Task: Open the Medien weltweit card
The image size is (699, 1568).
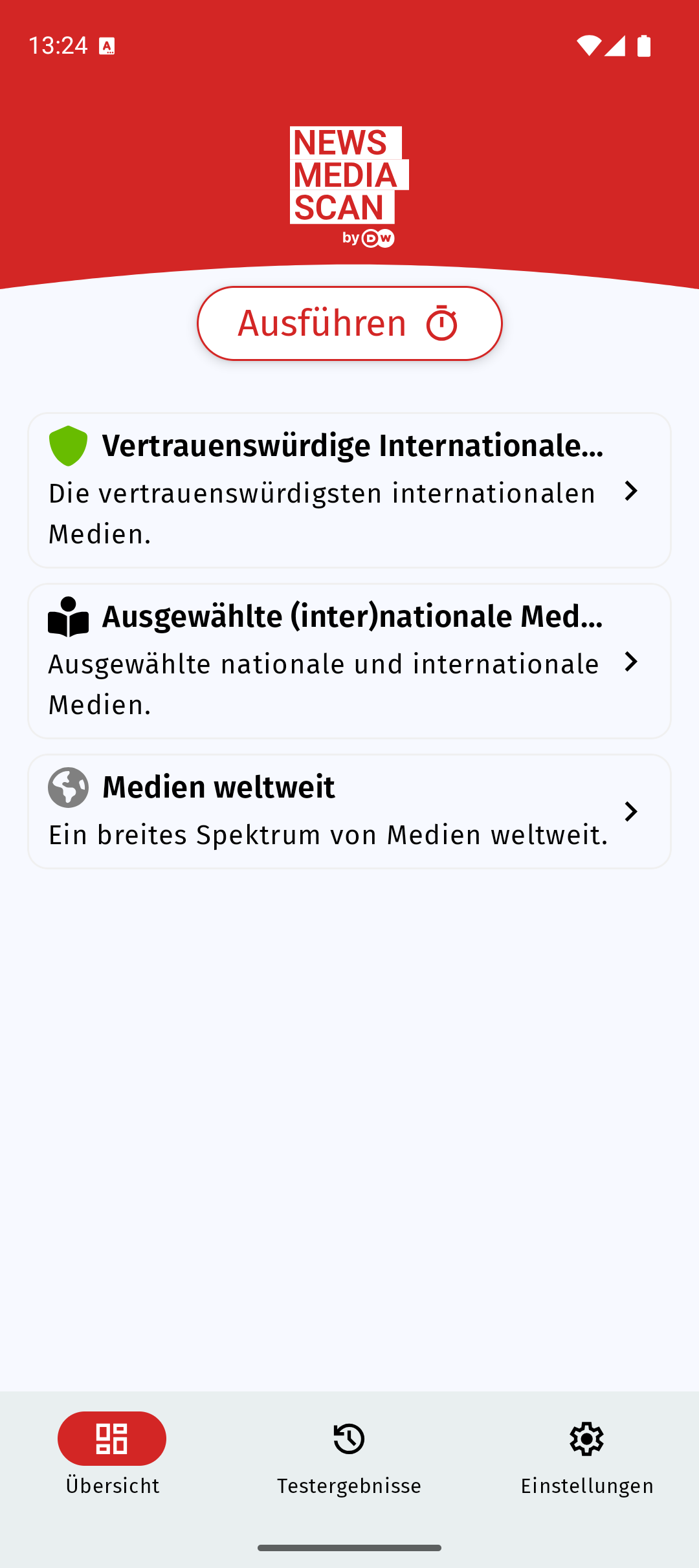Action: [349, 811]
